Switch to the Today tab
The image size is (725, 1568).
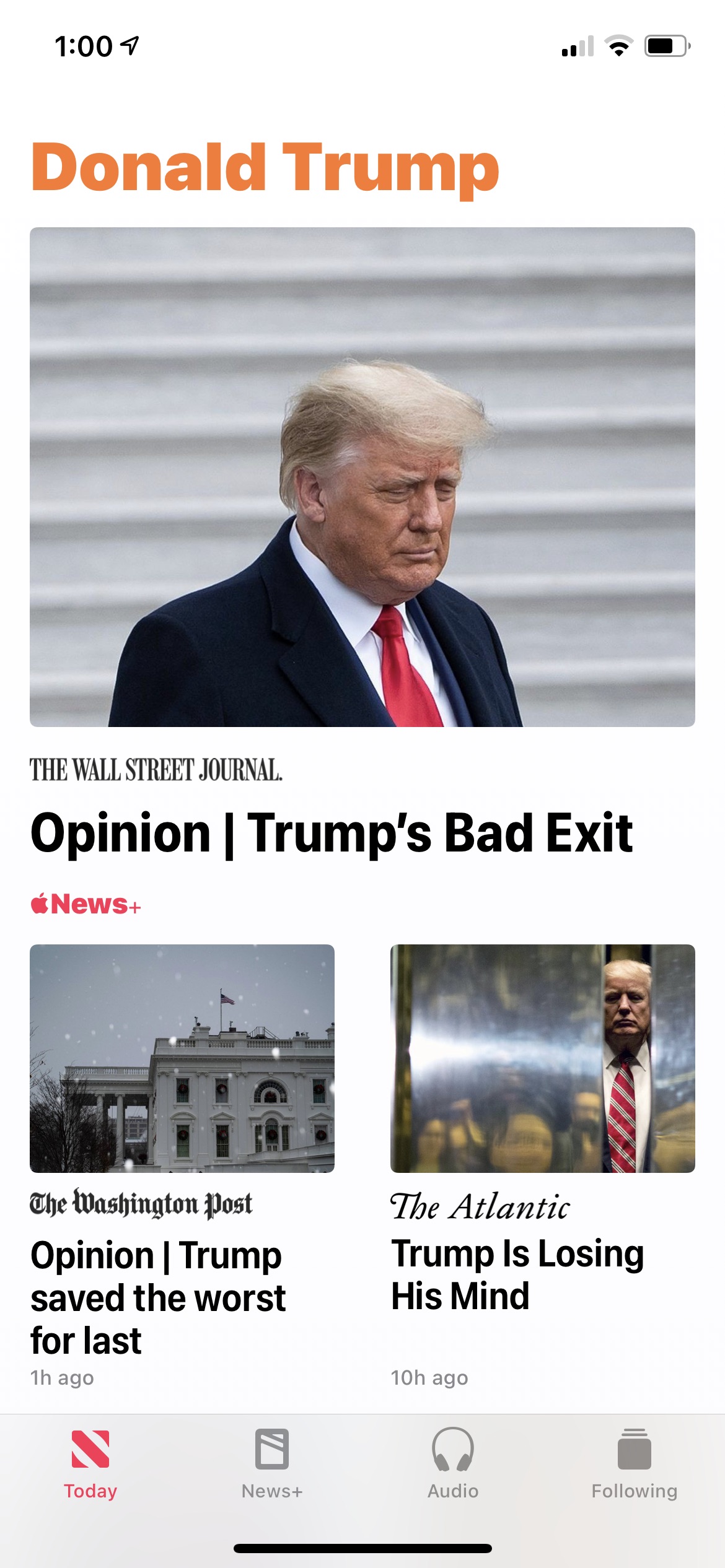point(90,1464)
